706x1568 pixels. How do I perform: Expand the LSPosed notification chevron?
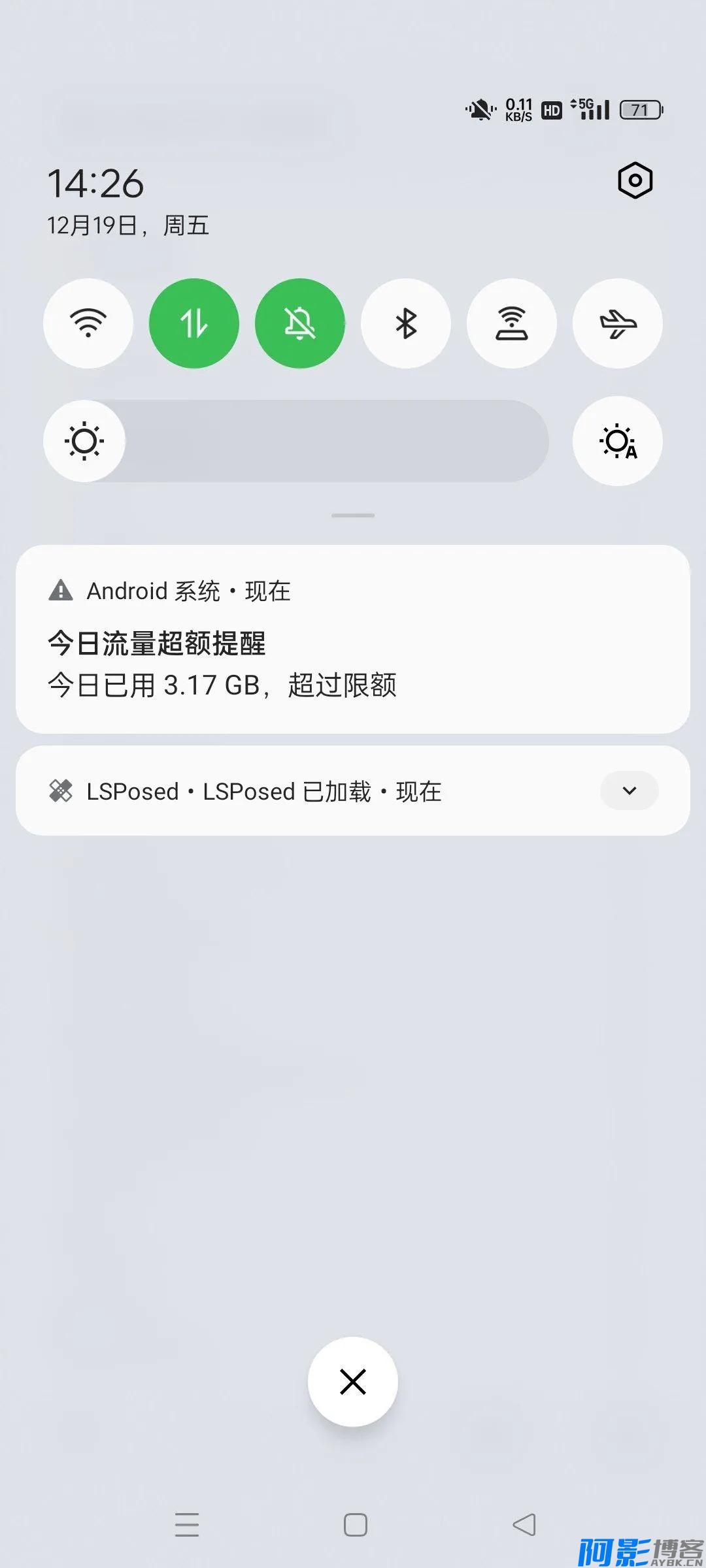(628, 791)
